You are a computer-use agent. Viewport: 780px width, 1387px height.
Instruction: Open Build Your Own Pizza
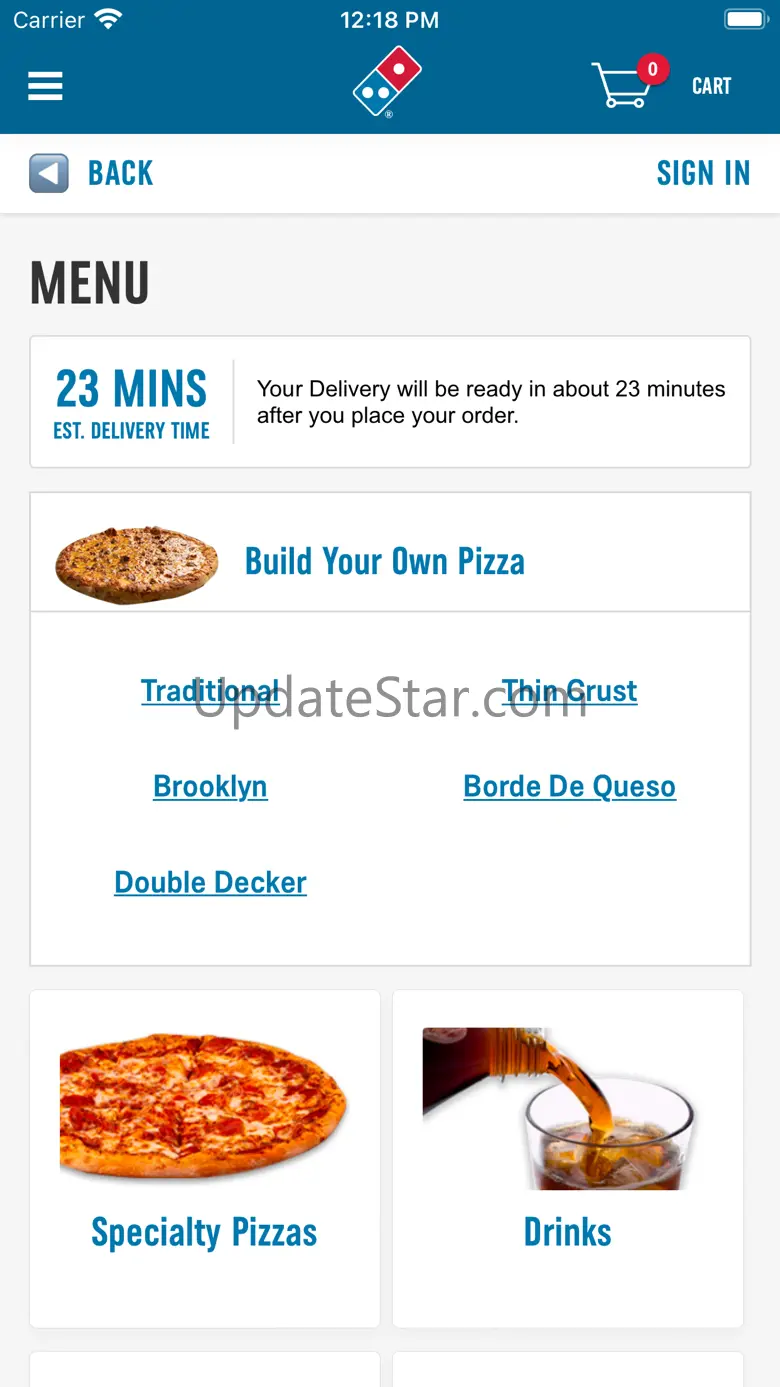coord(384,562)
